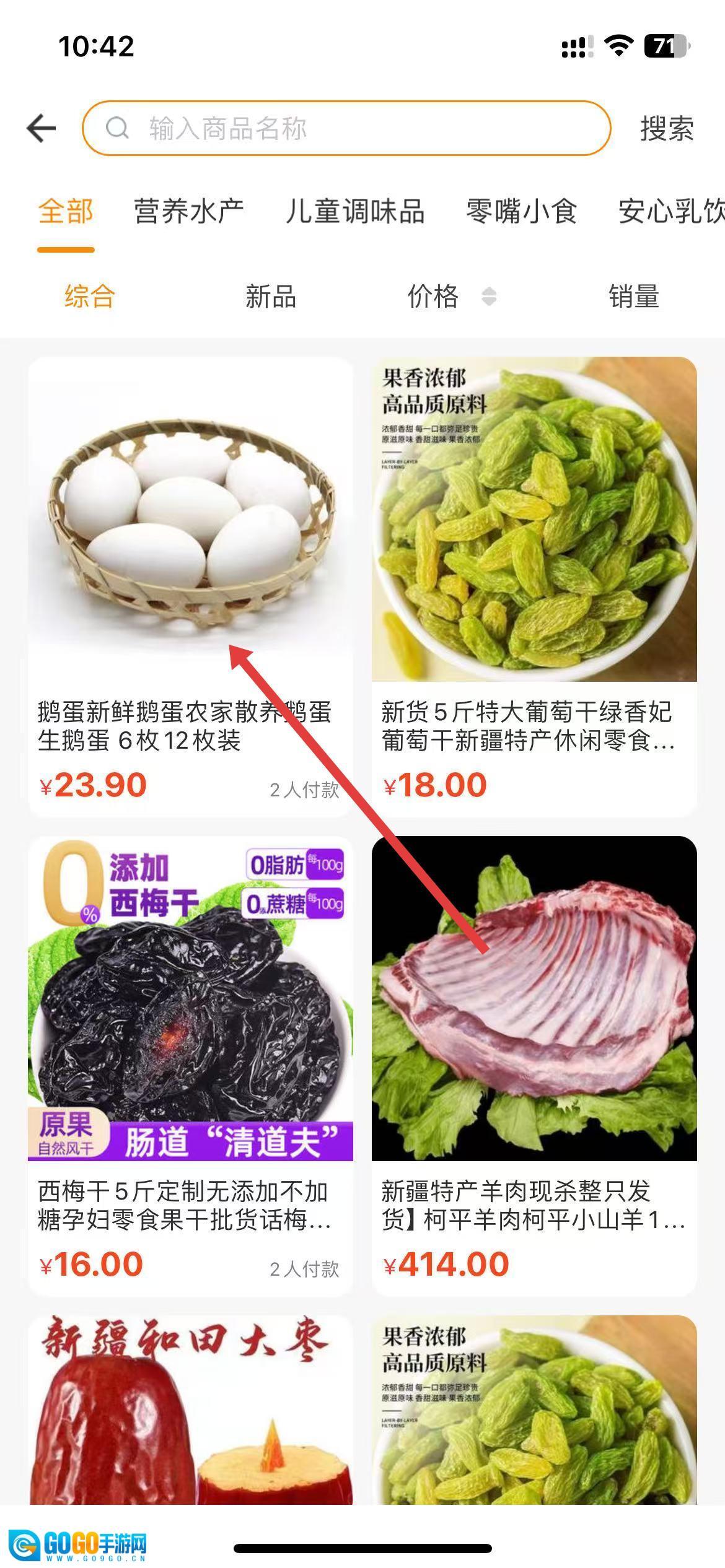725x1568 pixels.
Task: Open the 西梅干5斤 product card
Action: tap(190, 1065)
